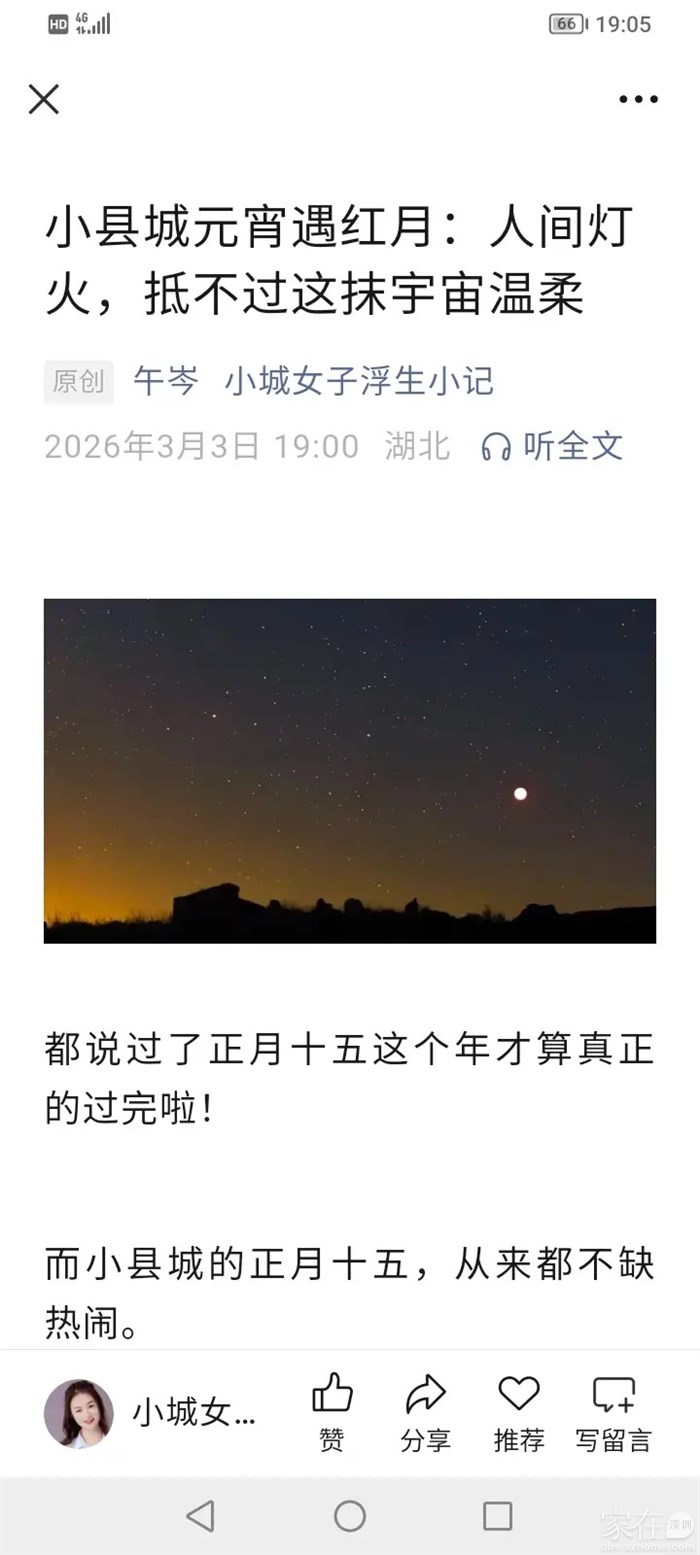The height and width of the screenshot is (1555, 700).
Task: Close the article page
Action: click(x=44, y=99)
